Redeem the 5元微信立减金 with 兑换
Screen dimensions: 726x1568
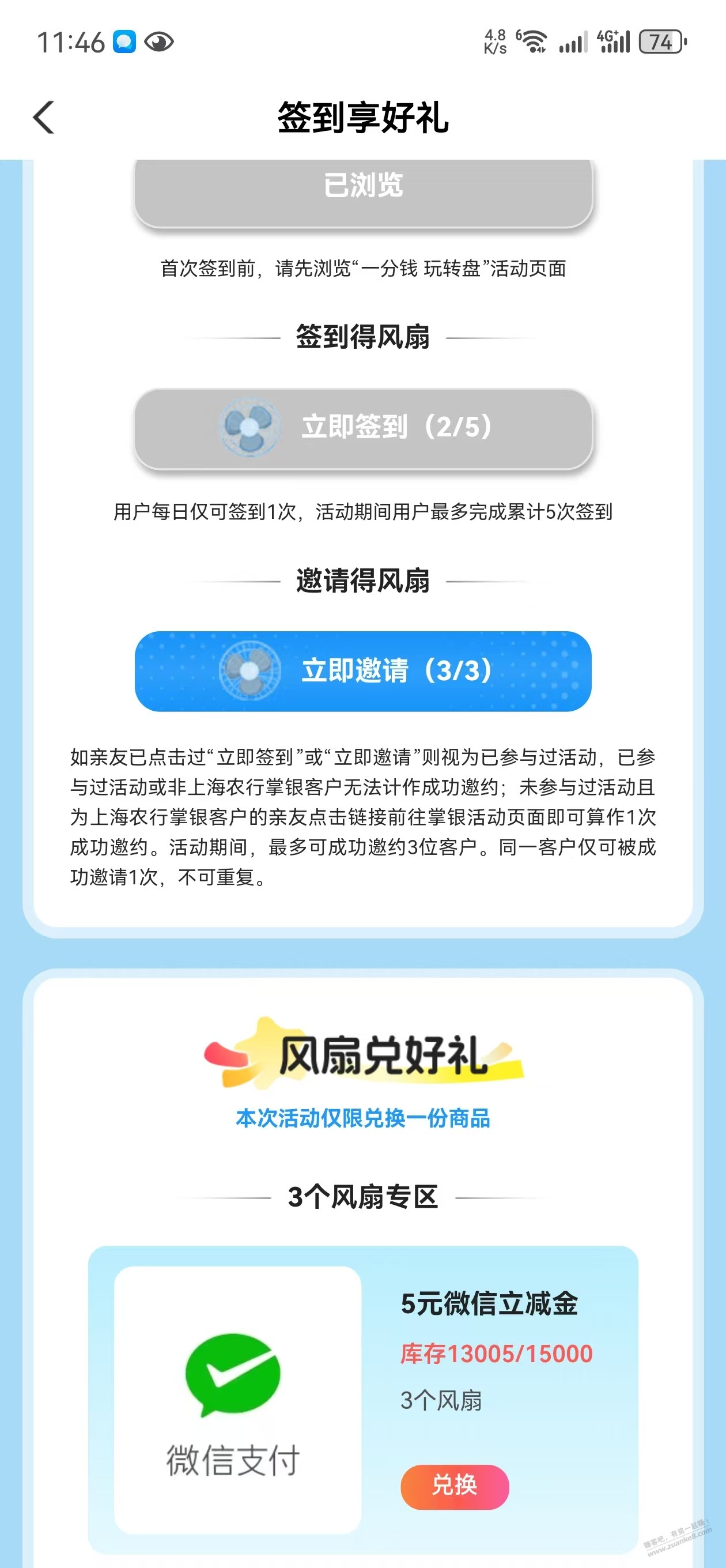tap(454, 1486)
